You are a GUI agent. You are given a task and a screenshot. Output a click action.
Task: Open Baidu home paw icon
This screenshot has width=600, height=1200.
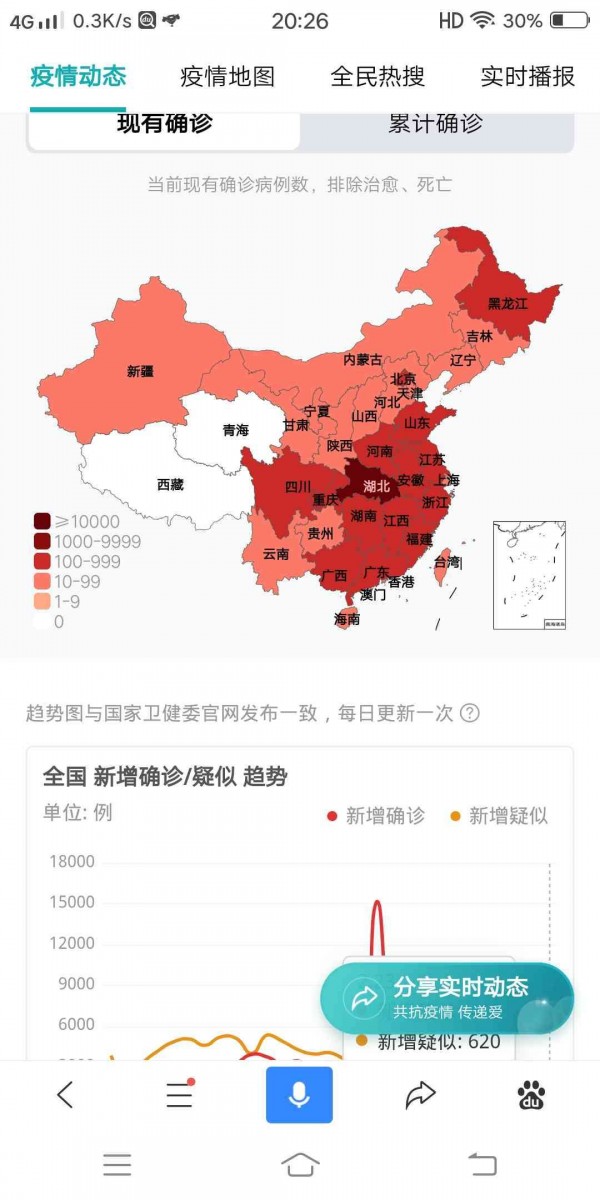532,1095
